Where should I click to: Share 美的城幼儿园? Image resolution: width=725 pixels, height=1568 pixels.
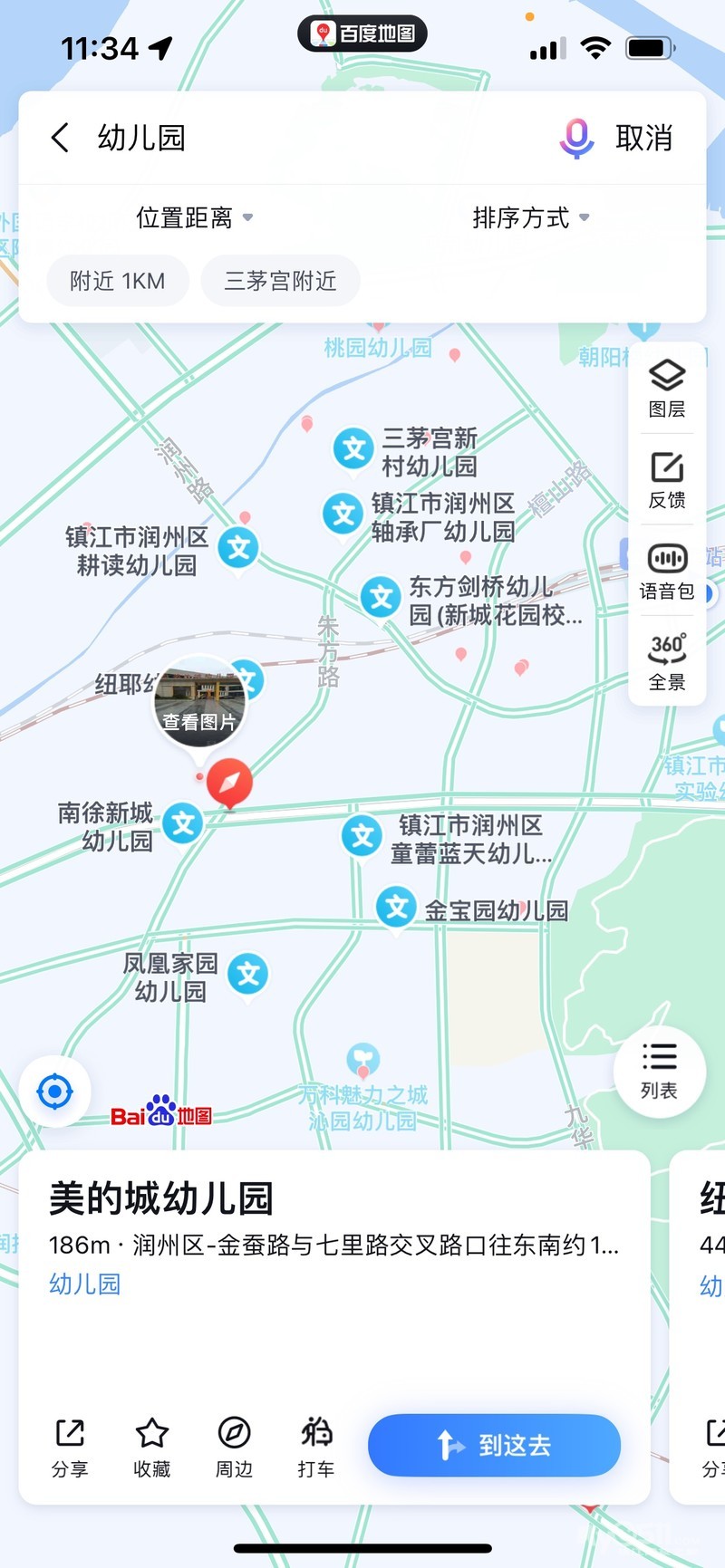pyautogui.click(x=70, y=1447)
